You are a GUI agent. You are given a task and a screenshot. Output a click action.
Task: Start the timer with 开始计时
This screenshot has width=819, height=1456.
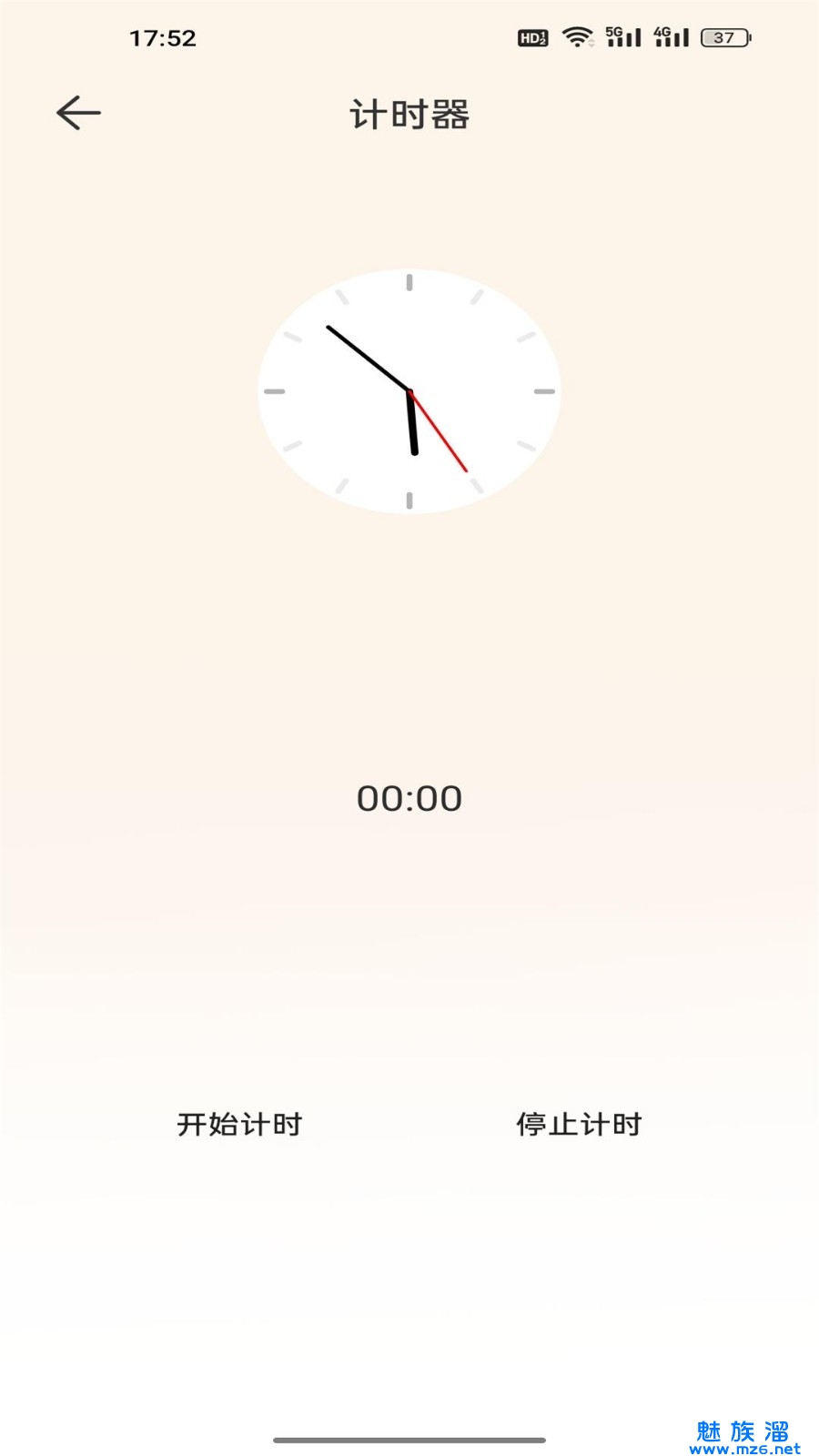[239, 1124]
